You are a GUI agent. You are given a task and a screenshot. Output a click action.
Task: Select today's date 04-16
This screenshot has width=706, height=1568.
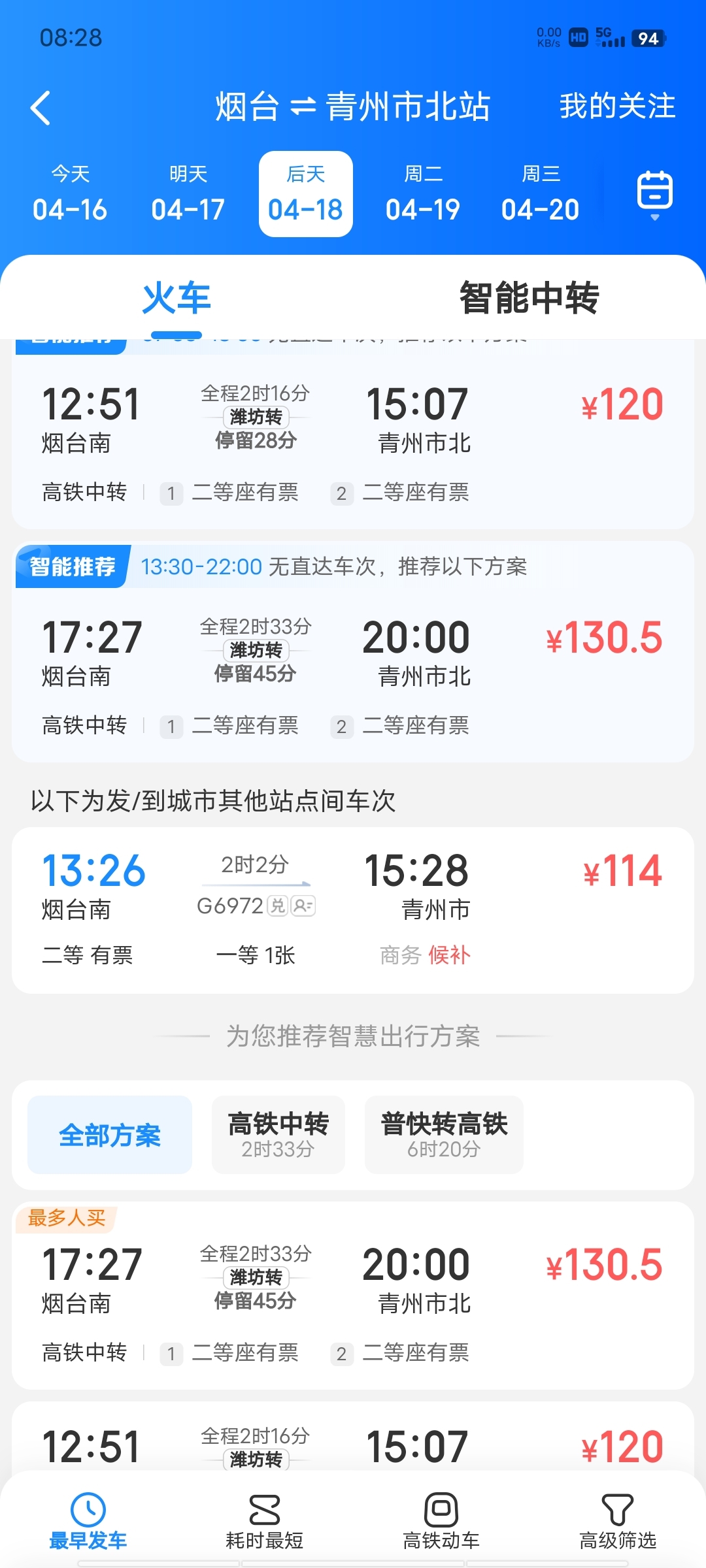click(x=70, y=194)
